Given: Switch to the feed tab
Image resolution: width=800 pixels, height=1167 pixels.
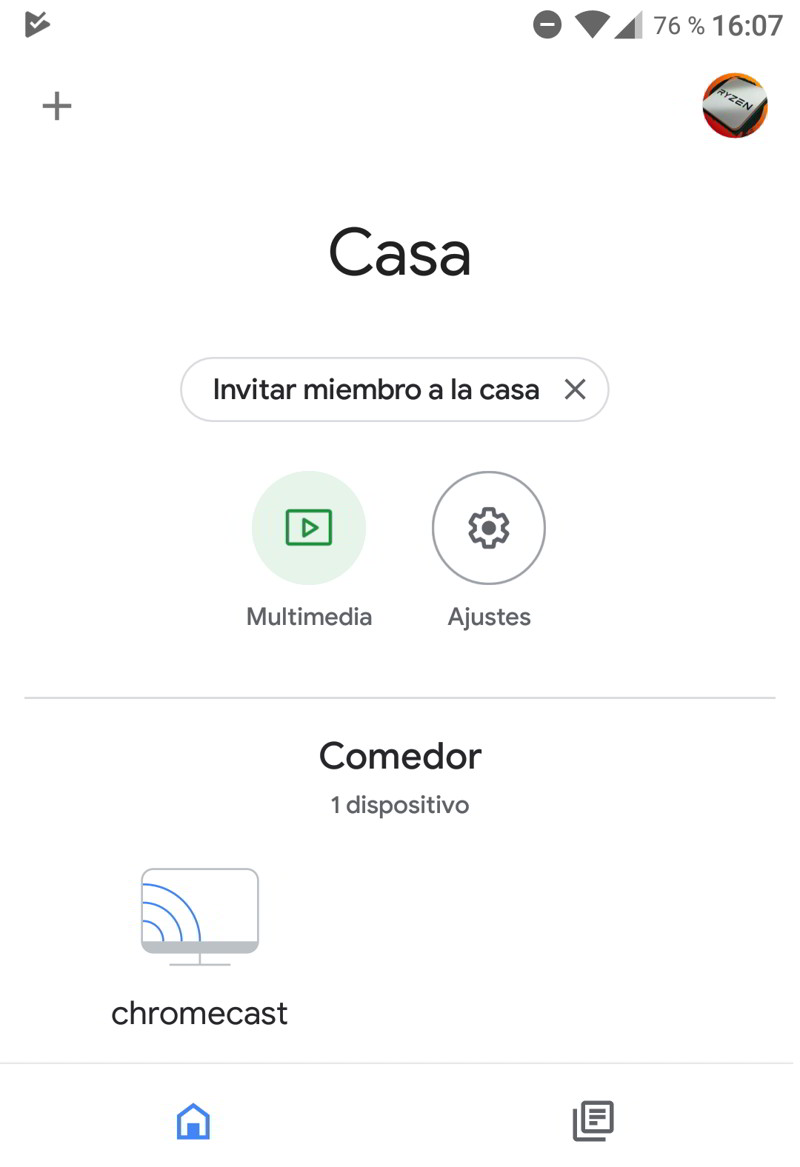Looking at the screenshot, I should 593,1121.
